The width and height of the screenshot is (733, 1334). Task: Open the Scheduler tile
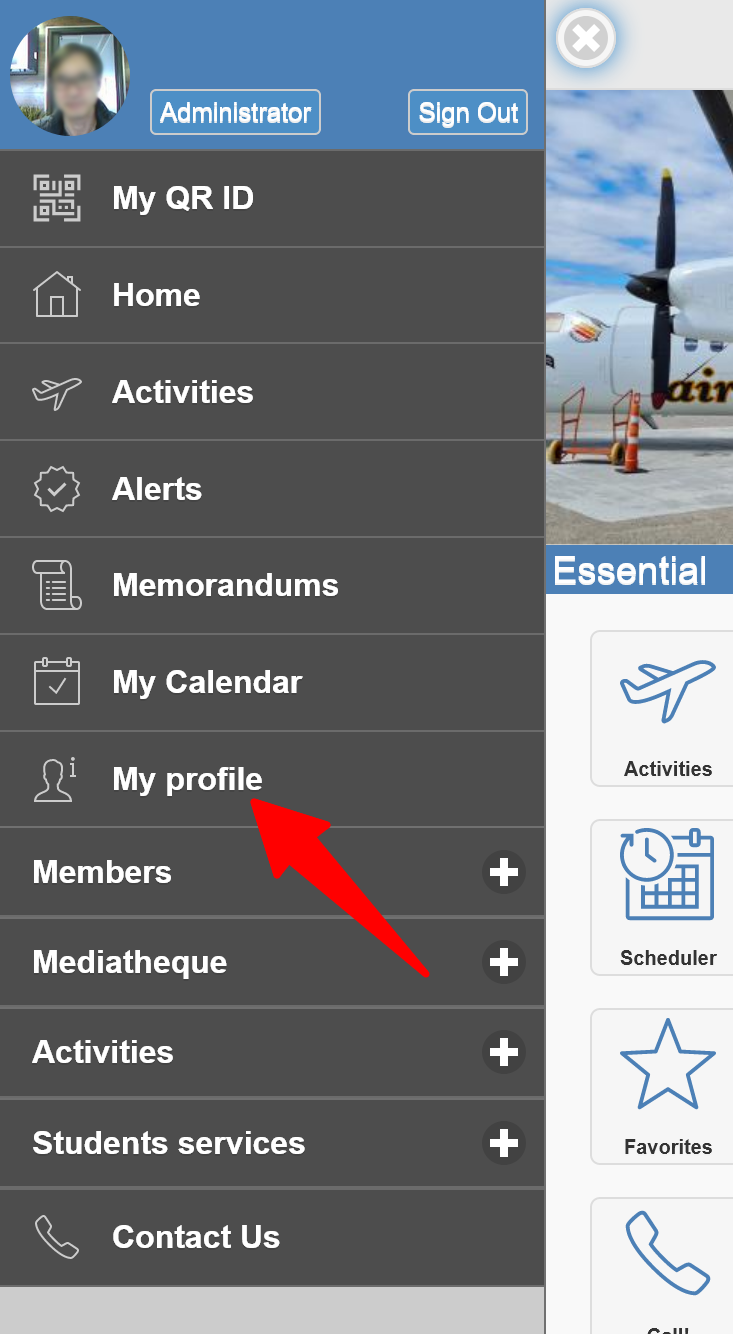point(667,897)
